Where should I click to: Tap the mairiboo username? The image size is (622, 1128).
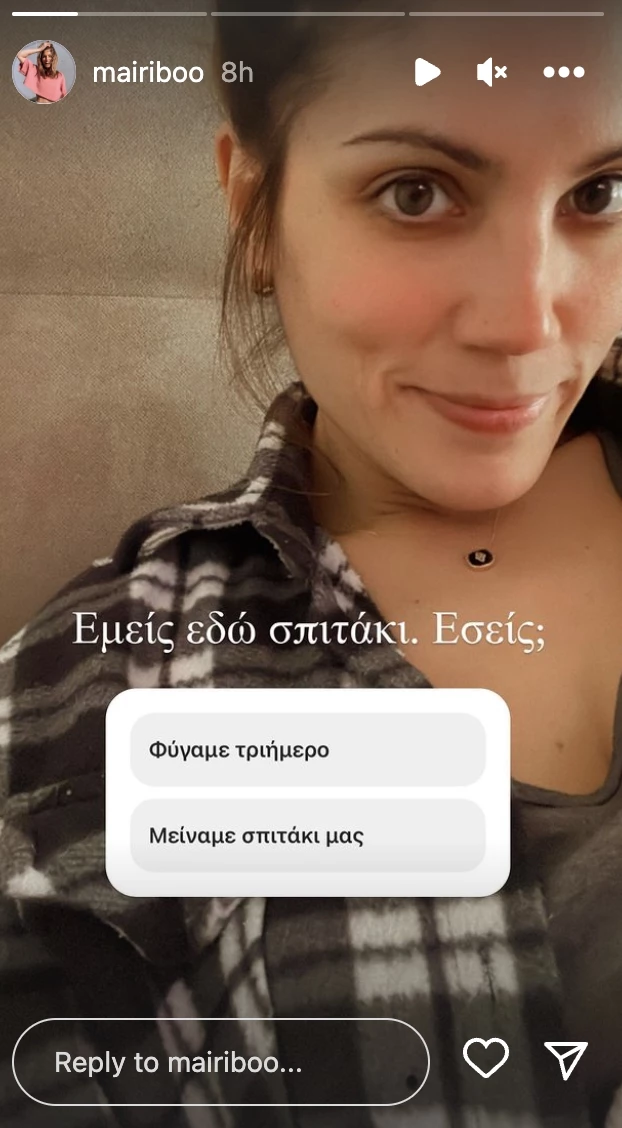tap(147, 73)
